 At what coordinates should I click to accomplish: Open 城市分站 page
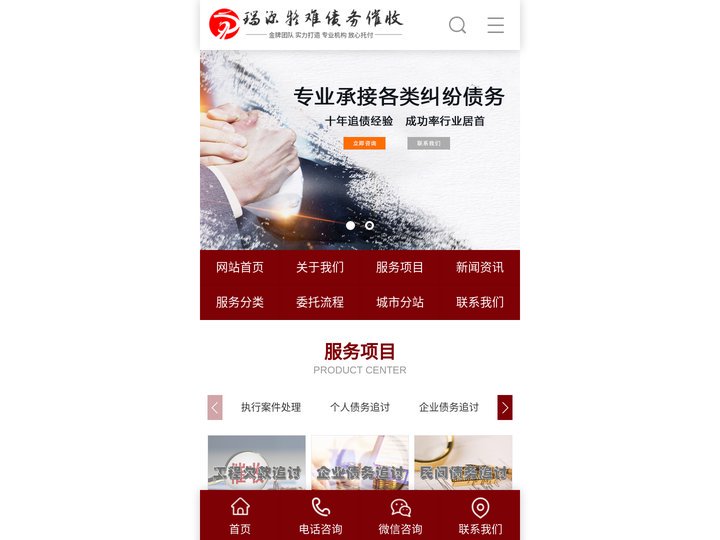coord(400,302)
